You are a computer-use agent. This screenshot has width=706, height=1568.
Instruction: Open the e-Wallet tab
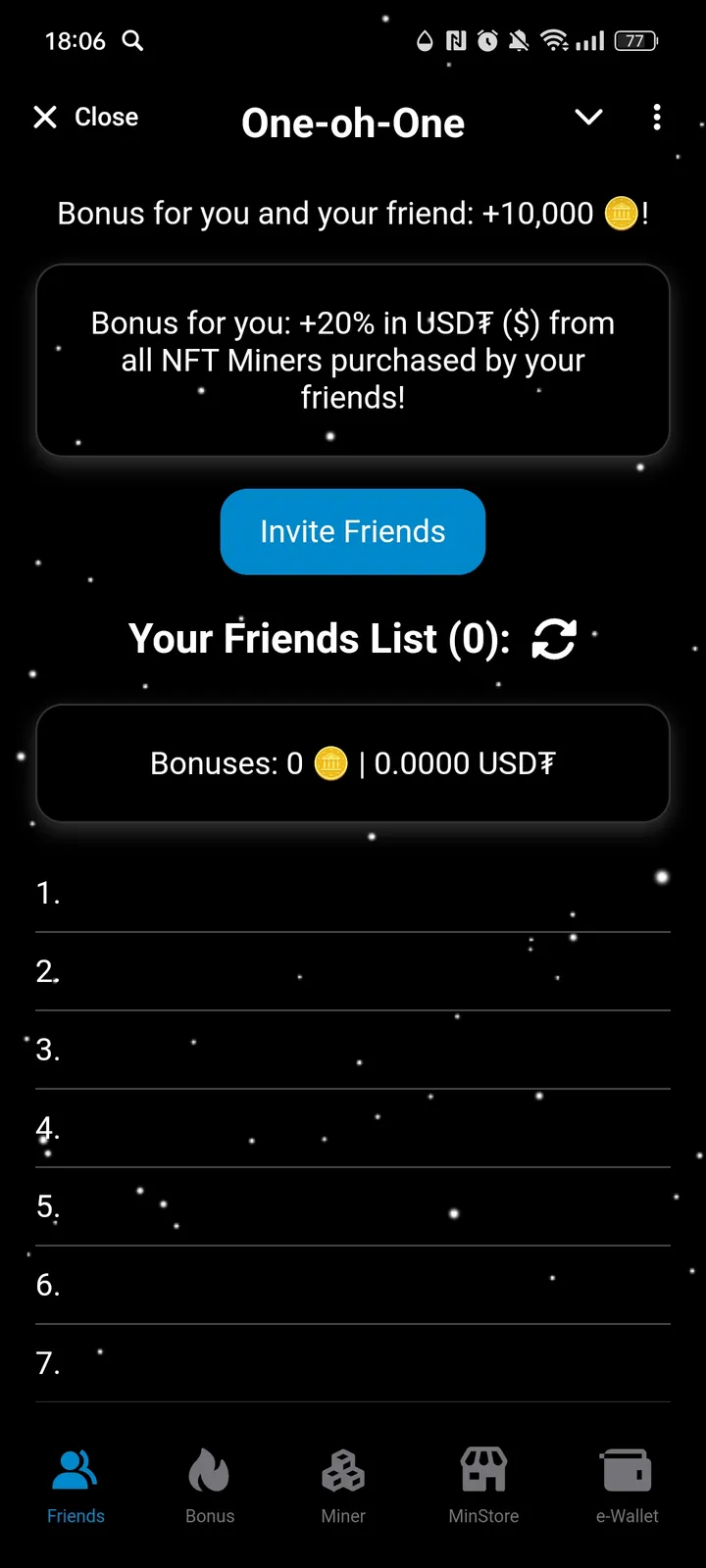click(627, 1486)
